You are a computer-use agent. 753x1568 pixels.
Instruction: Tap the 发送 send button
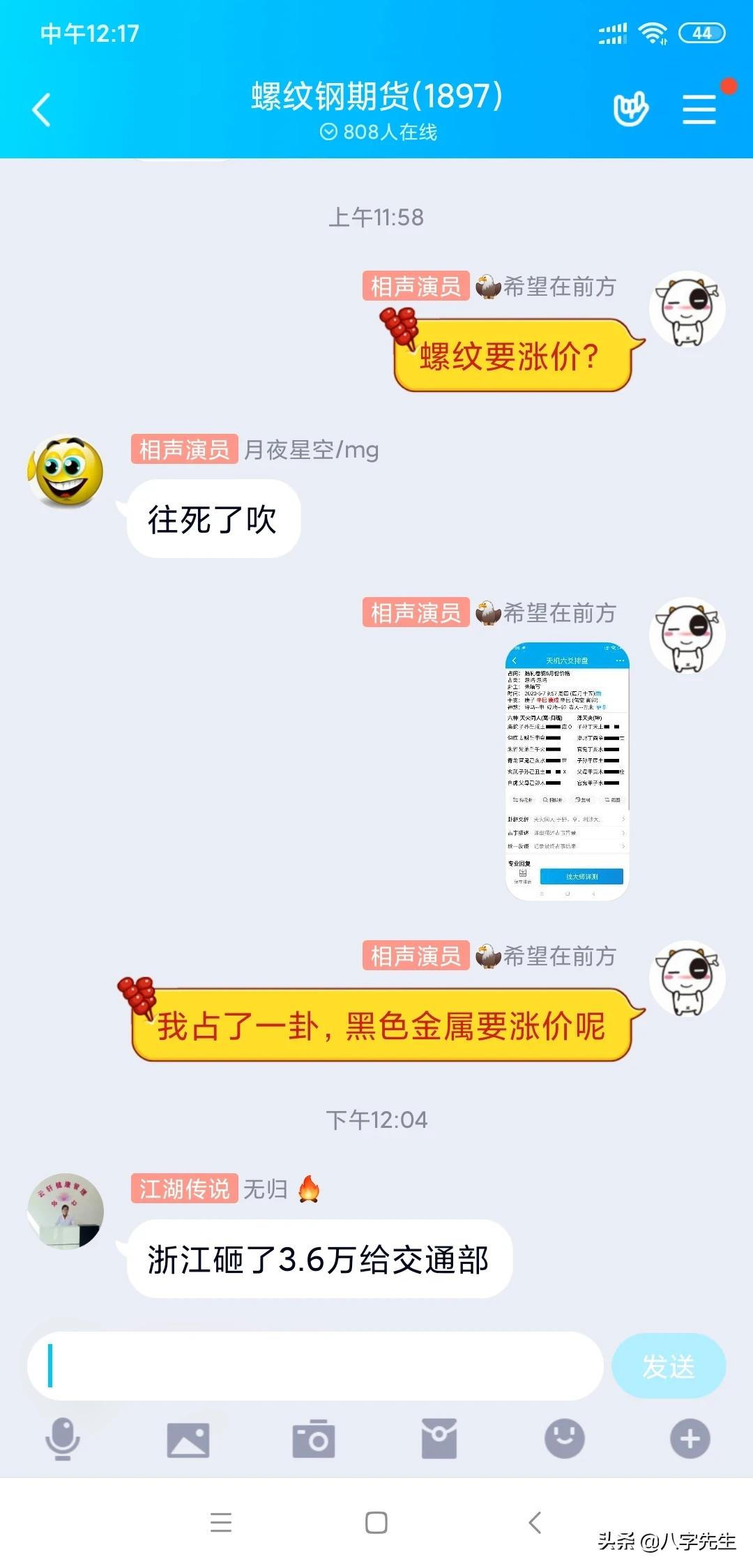tap(669, 1366)
